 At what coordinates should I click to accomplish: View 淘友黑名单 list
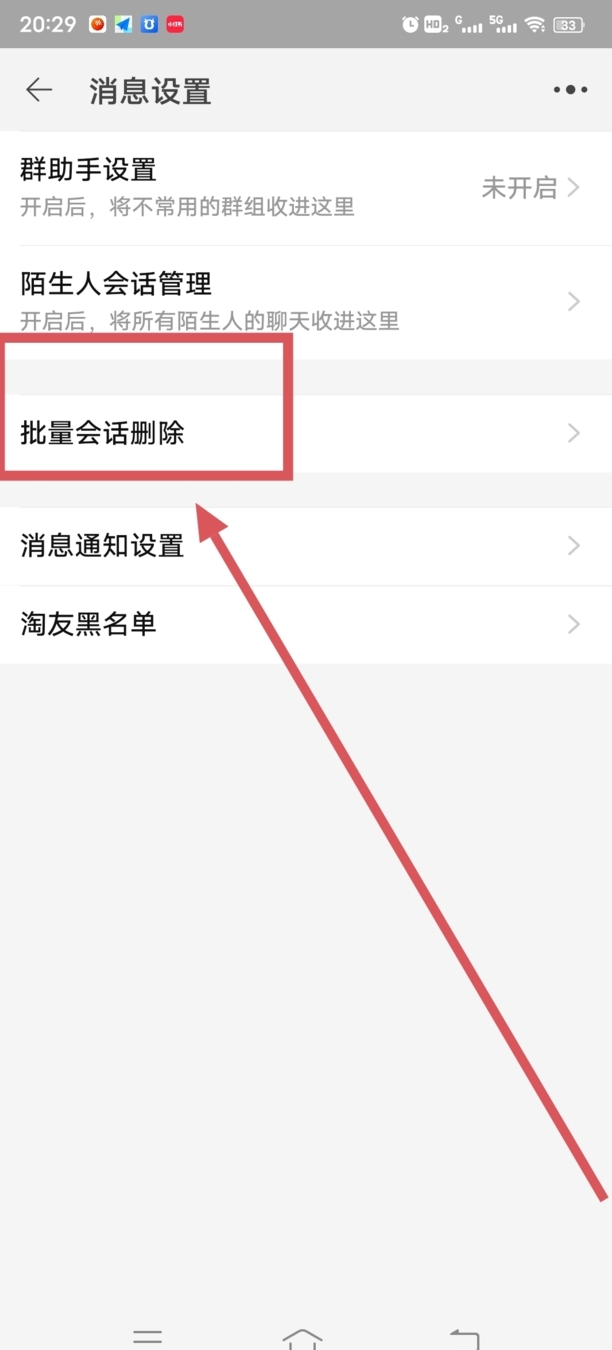pos(306,625)
